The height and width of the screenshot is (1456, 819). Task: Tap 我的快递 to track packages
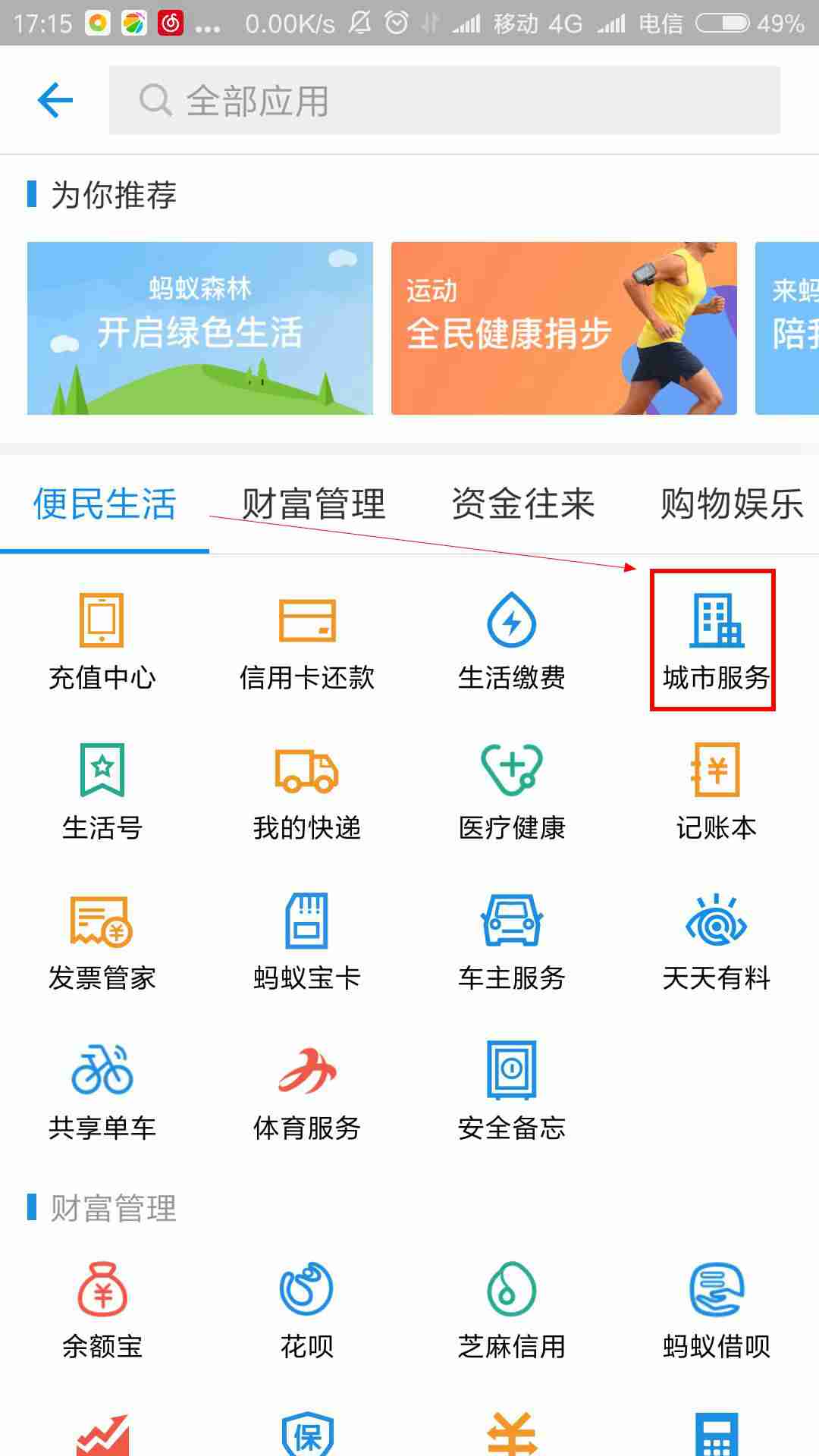tap(307, 791)
